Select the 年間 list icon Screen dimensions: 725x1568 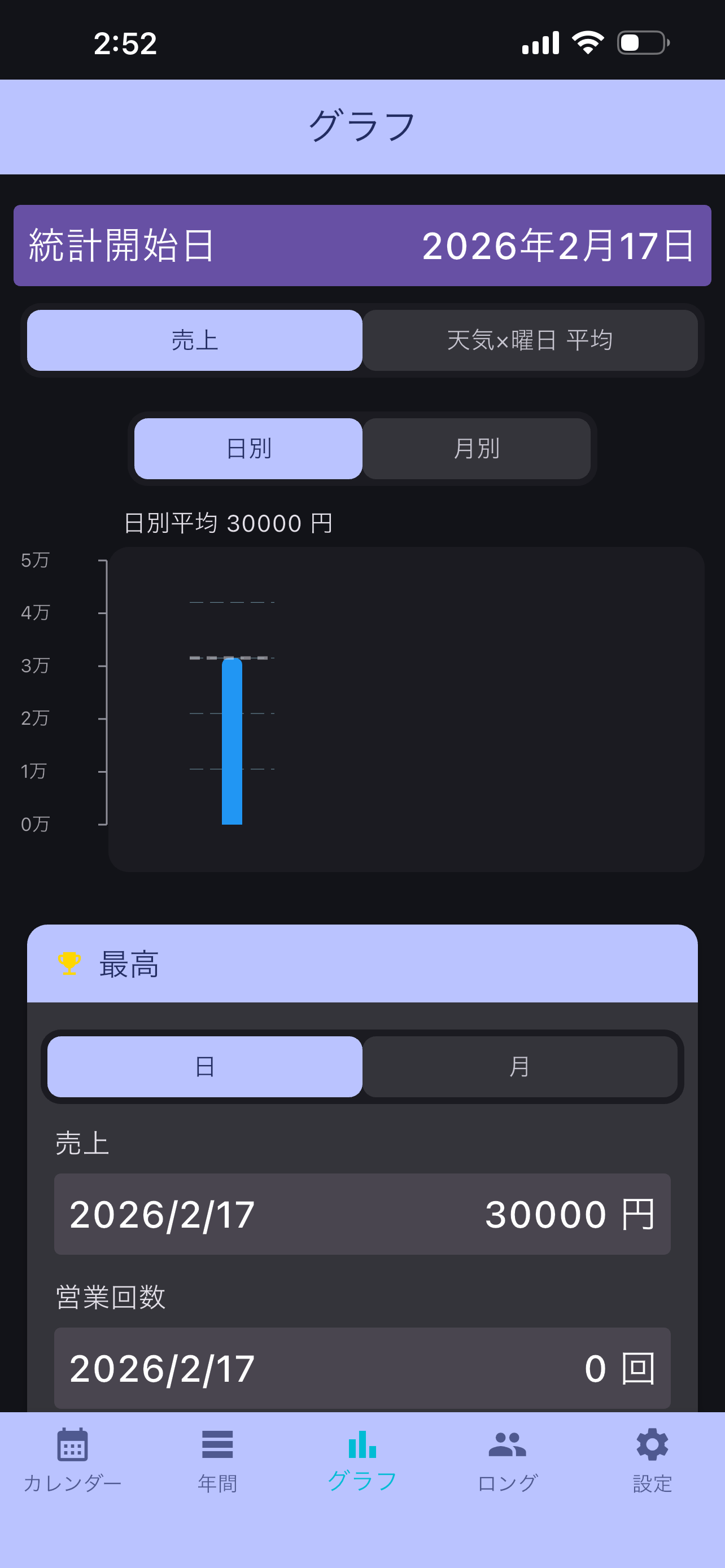(217, 1443)
